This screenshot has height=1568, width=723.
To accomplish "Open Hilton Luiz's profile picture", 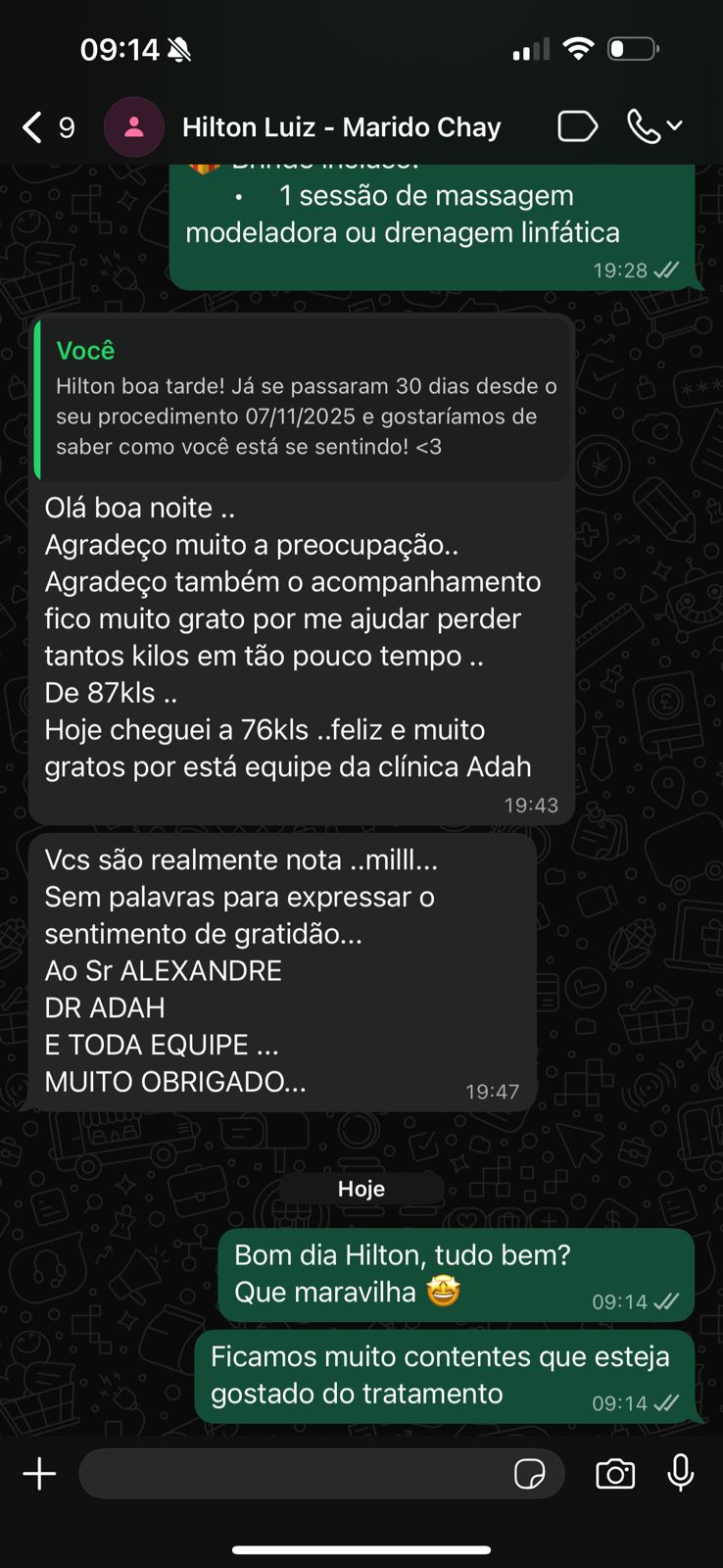I will coord(133,127).
